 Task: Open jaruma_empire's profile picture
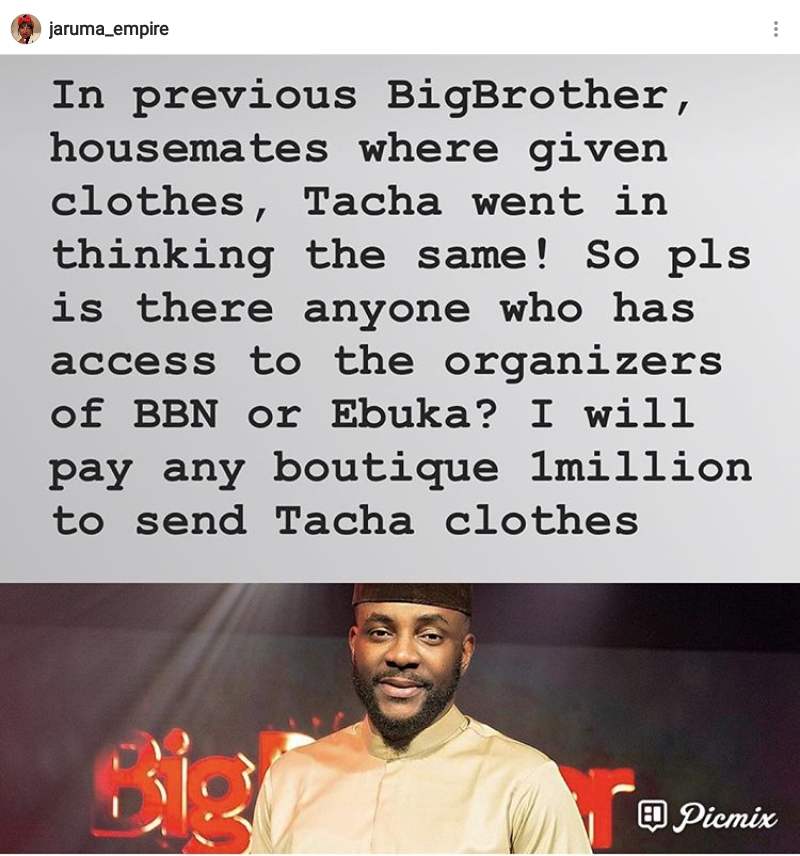point(26,29)
